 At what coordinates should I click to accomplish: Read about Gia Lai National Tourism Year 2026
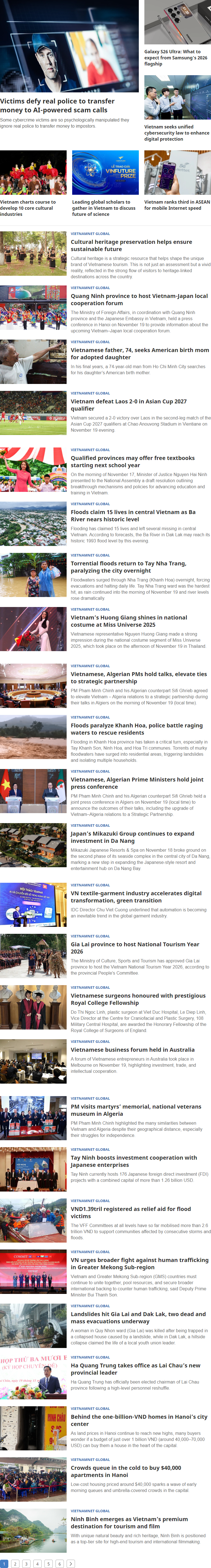click(x=135, y=947)
